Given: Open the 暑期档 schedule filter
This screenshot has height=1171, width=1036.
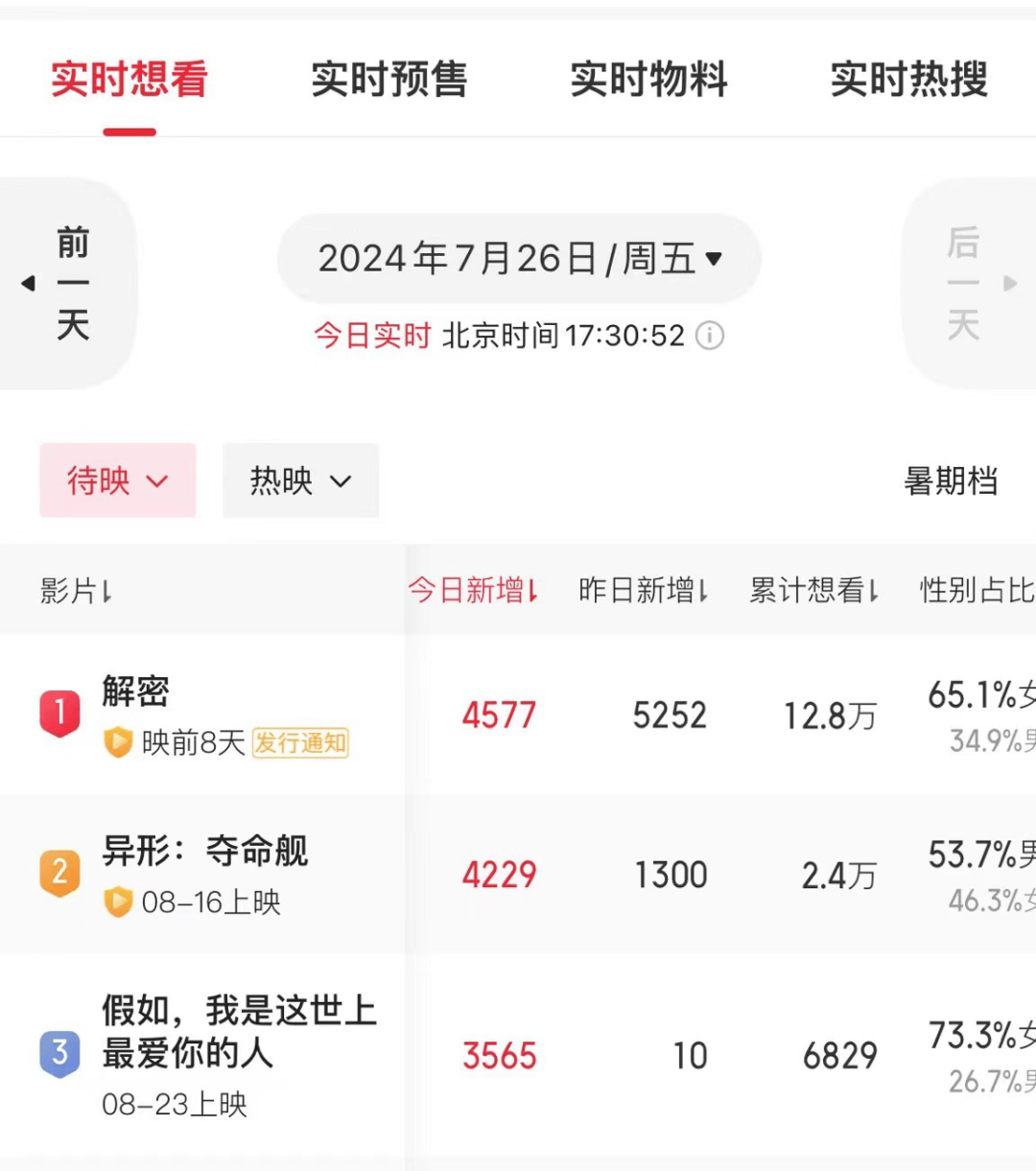Looking at the screenshot, I should [x=950, y=480].
